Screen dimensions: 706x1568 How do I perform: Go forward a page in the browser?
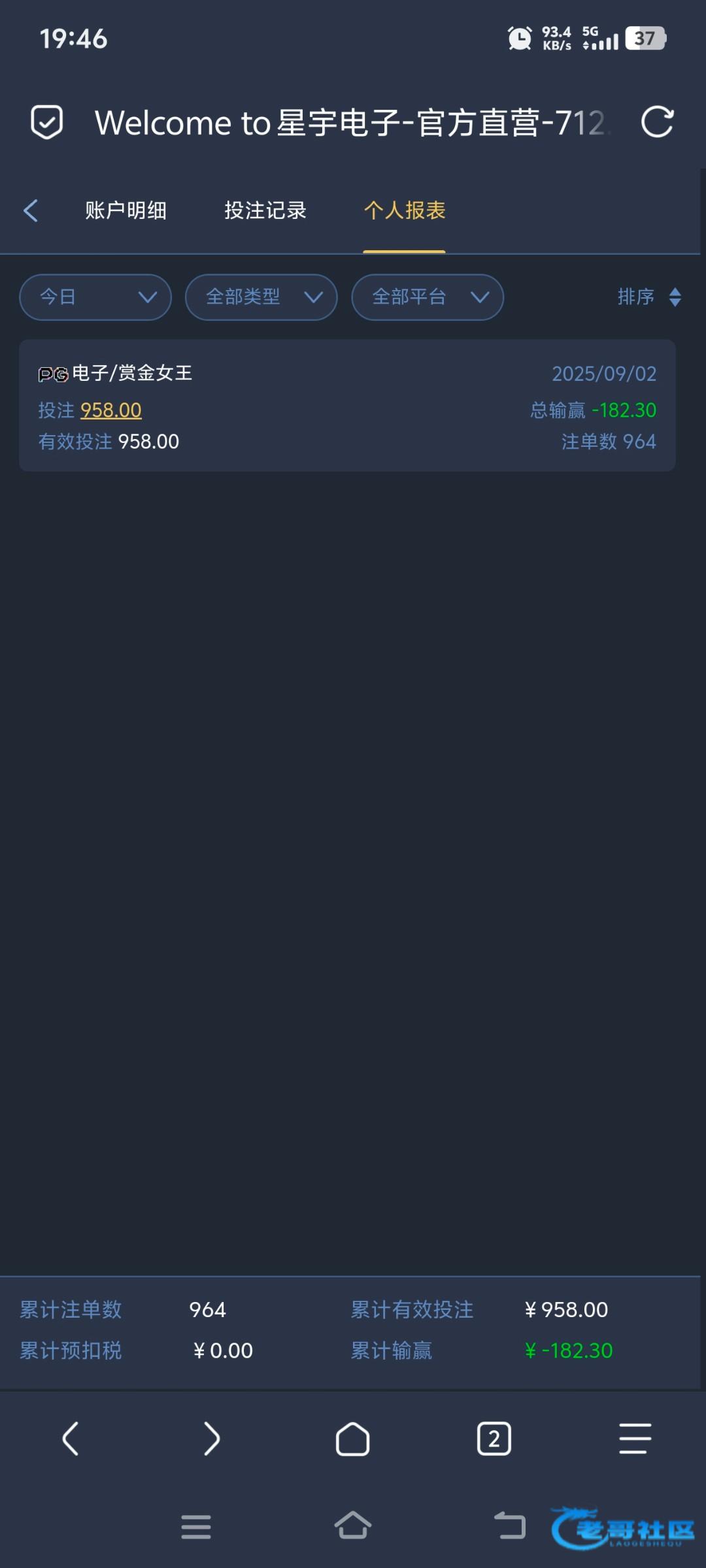point(212,1439)
